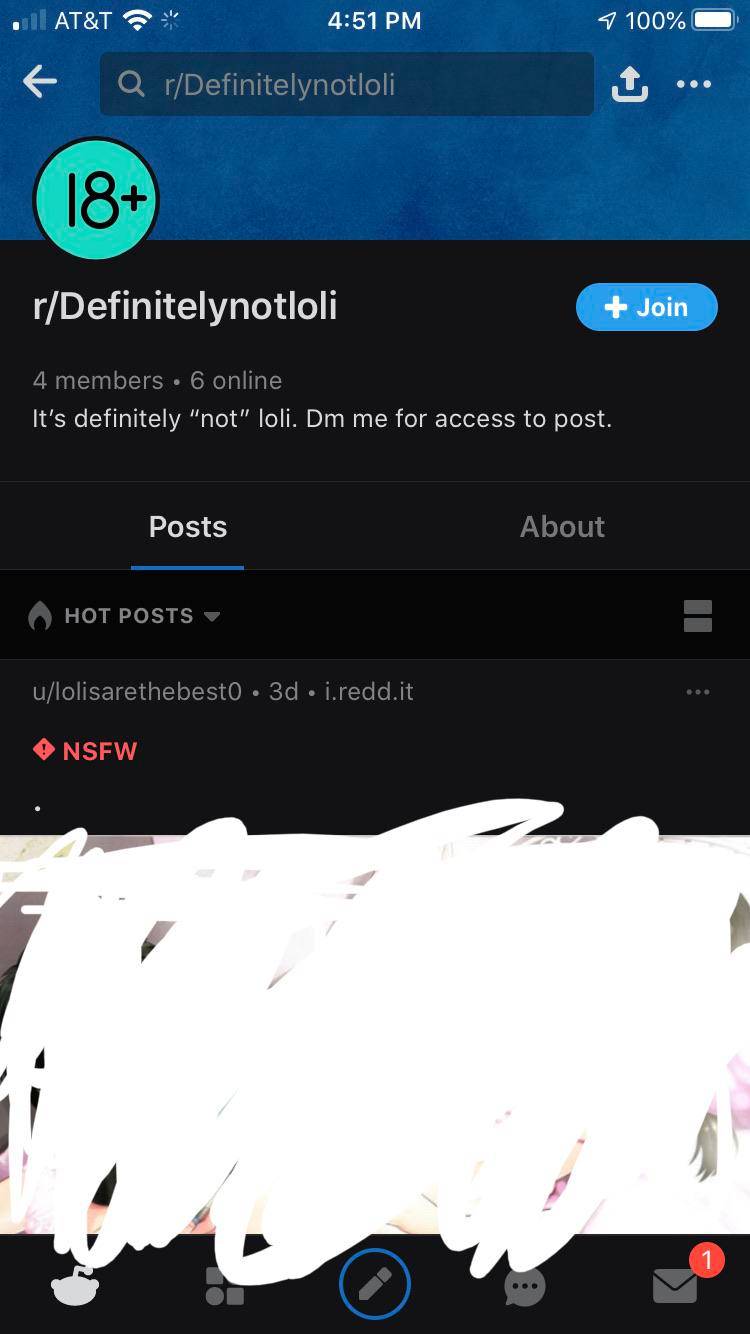
Task: Open the communities browse tab
Action: 225,1286
